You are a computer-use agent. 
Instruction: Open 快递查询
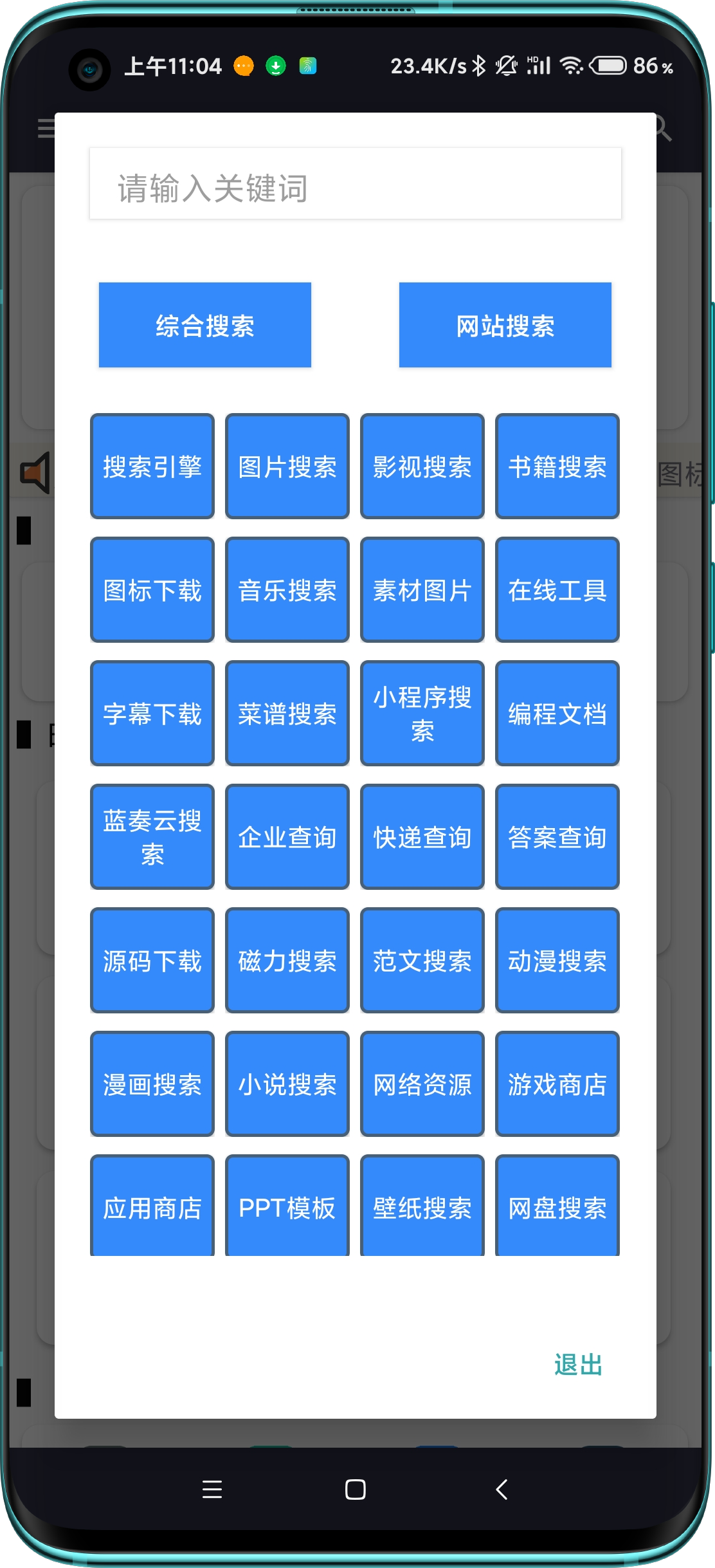422,837
